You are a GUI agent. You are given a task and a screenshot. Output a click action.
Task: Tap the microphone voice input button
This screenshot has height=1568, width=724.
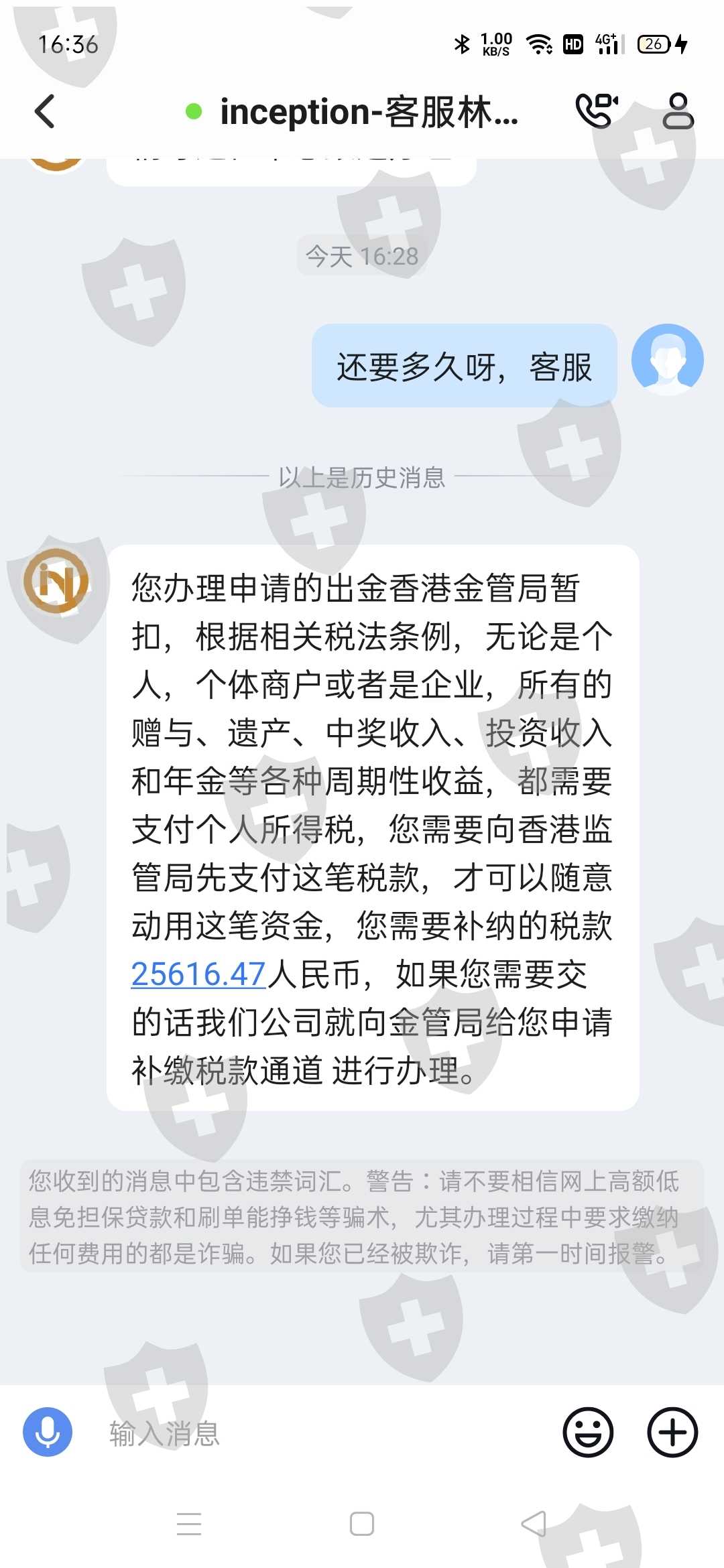point(48,1432)
